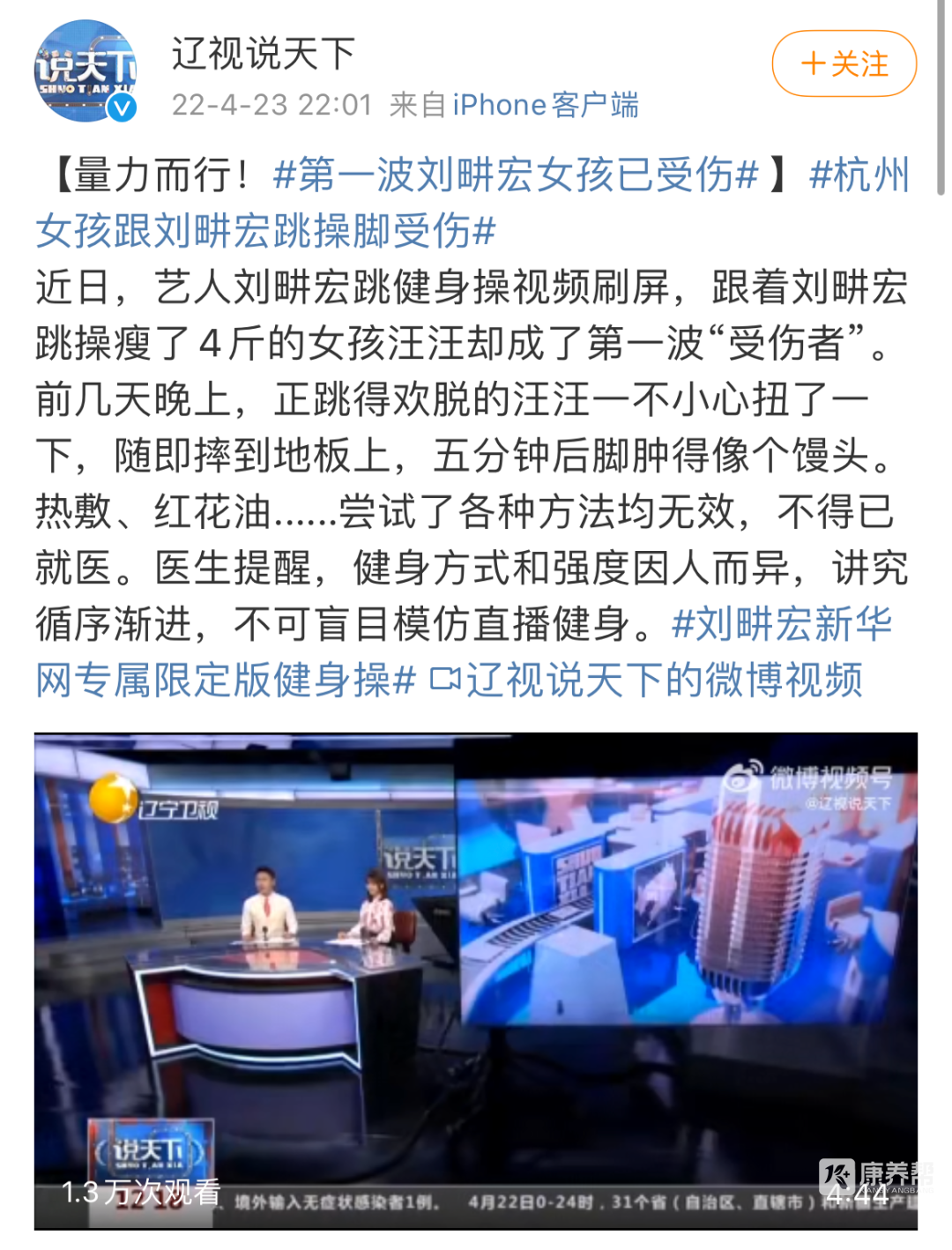
Task: Play the news video thumbnail
Action: (x=475, y=979)
